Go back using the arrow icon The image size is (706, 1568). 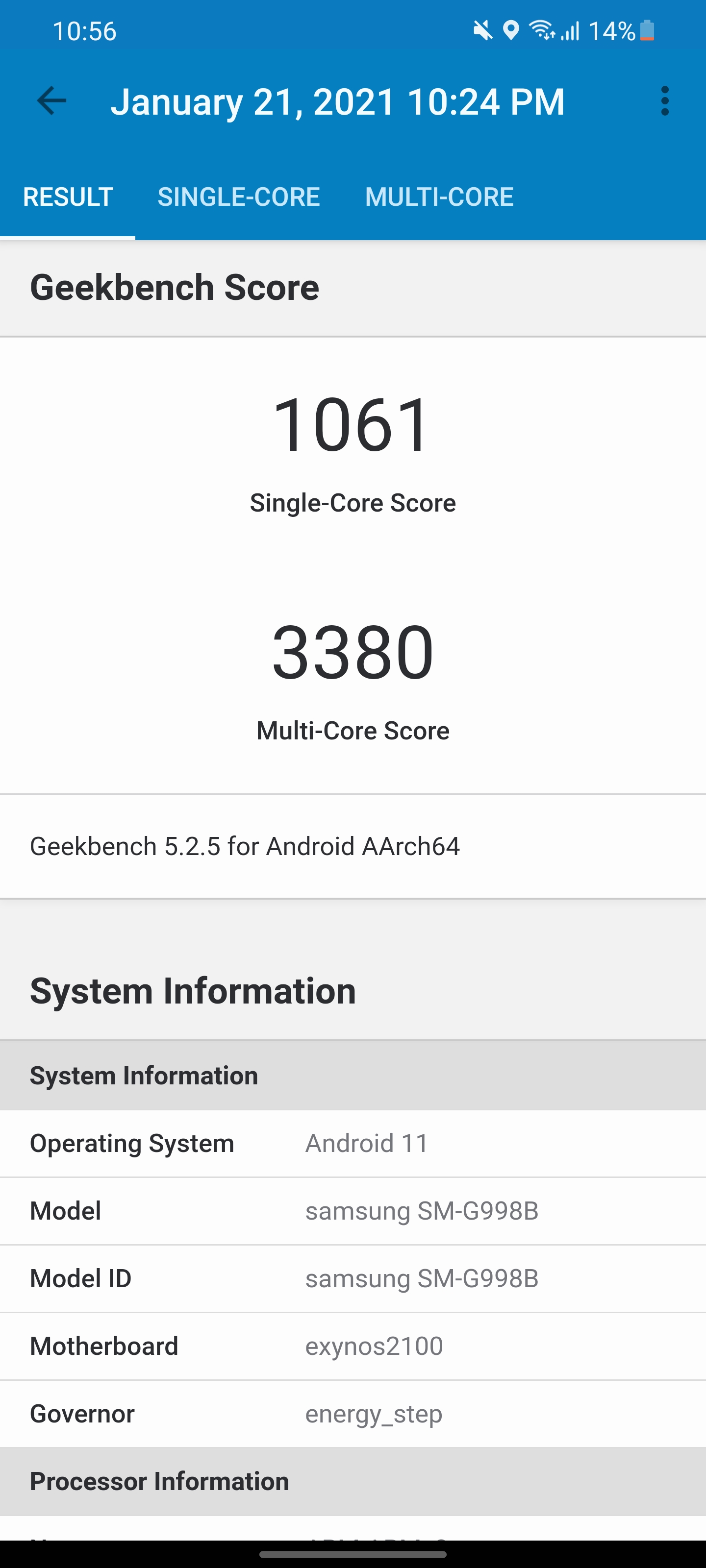coord(52,101)
